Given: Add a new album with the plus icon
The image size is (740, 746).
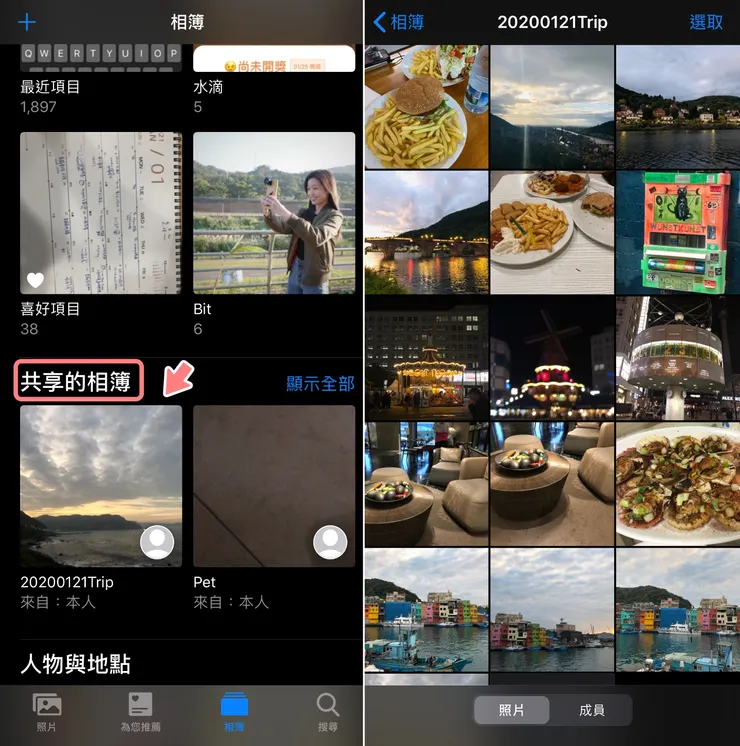Looking at the screenshot, I should pyautogui.click(x=28, y=22).
